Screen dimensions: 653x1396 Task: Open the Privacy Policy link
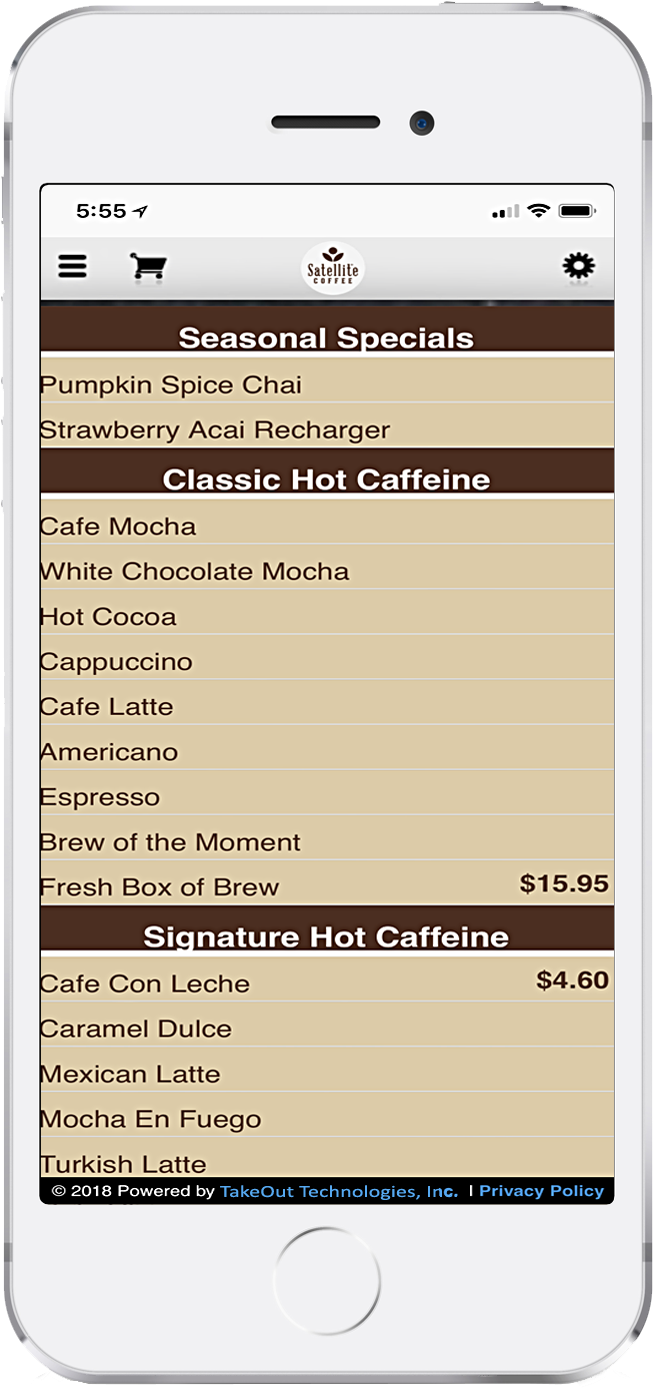(541, 1191)
